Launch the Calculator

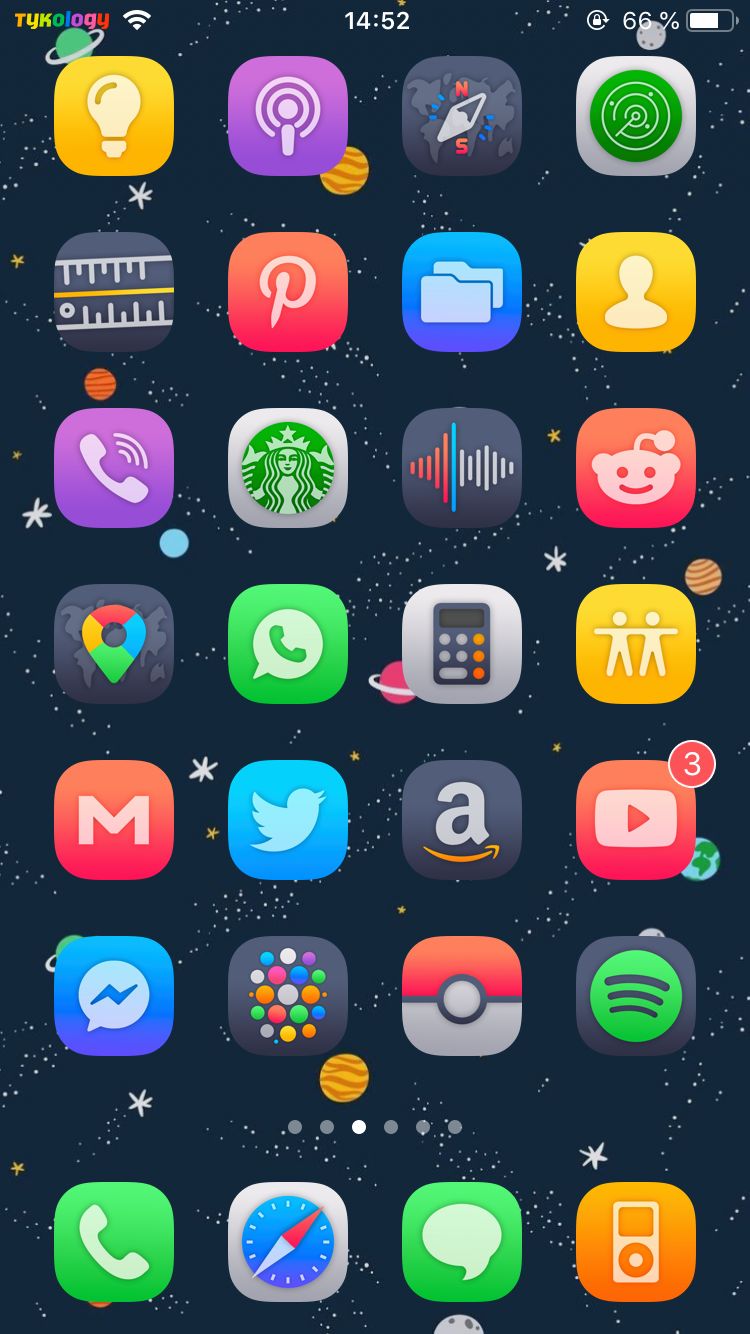coord(462,644)
